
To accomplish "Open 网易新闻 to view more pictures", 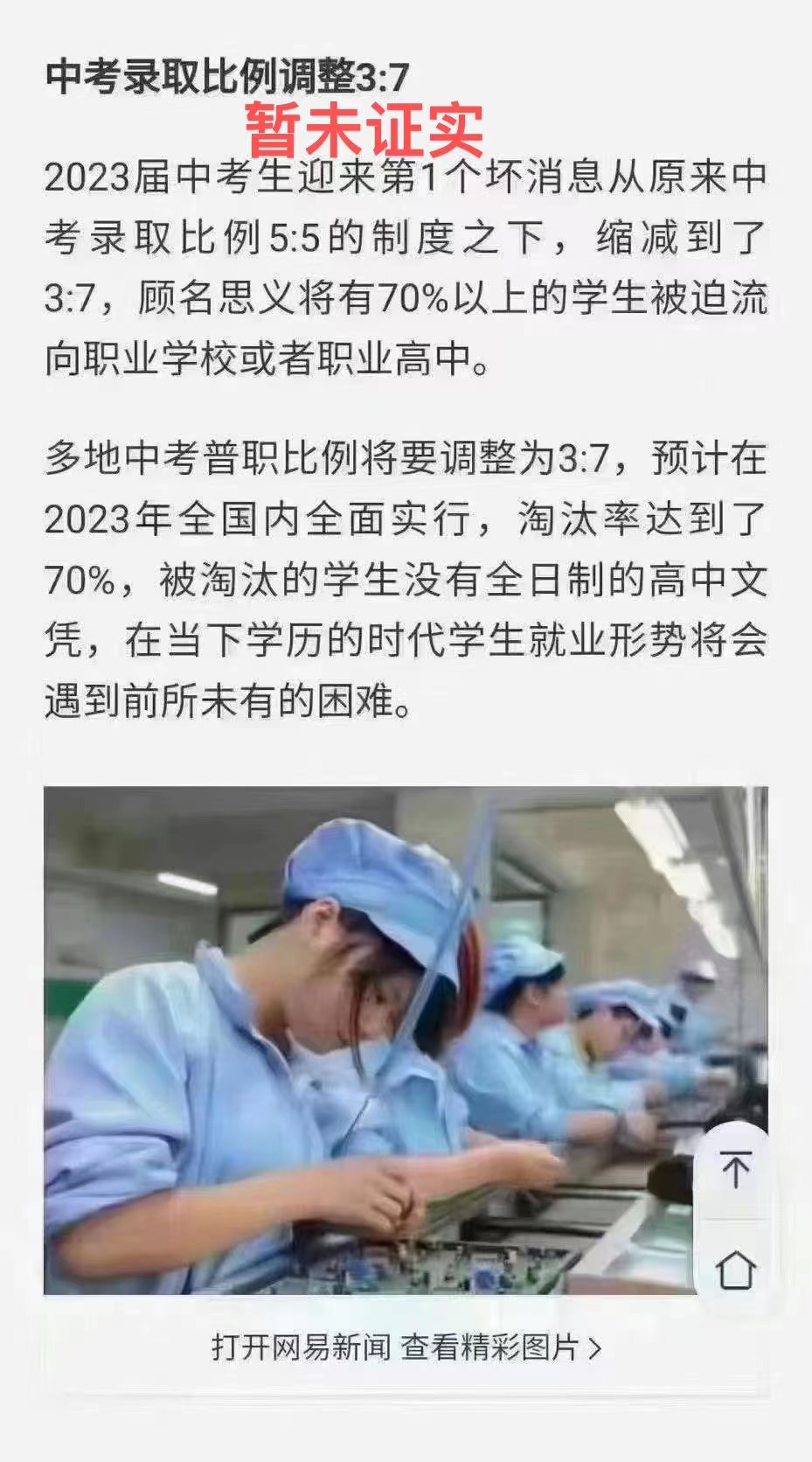I will click(x=406, y=1347).
